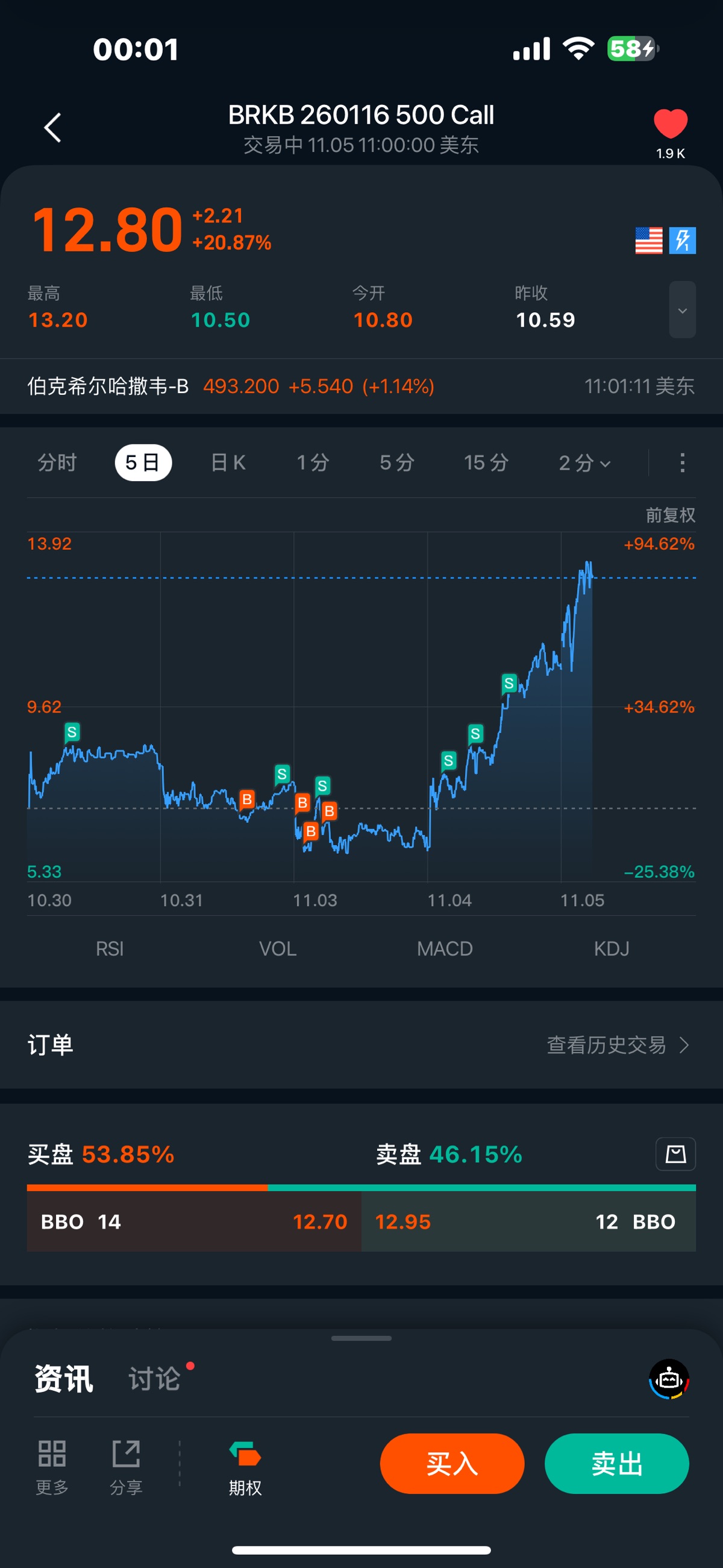This screenshot has width=723, height=1568.
Task: Show the KDJ indicator
Action: click(612, 948)
